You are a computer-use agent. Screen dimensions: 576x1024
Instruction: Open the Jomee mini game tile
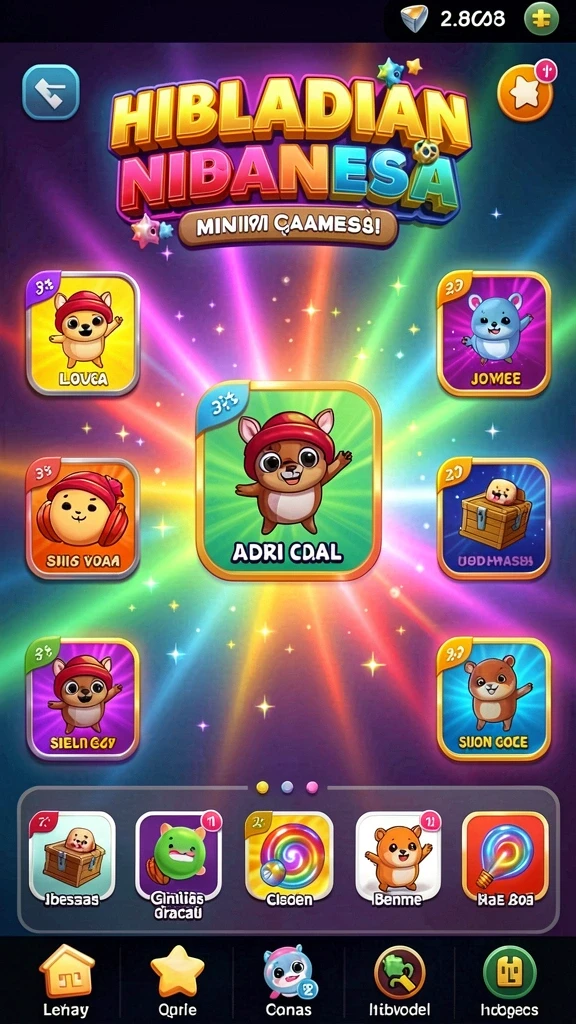tap(494, 333)
